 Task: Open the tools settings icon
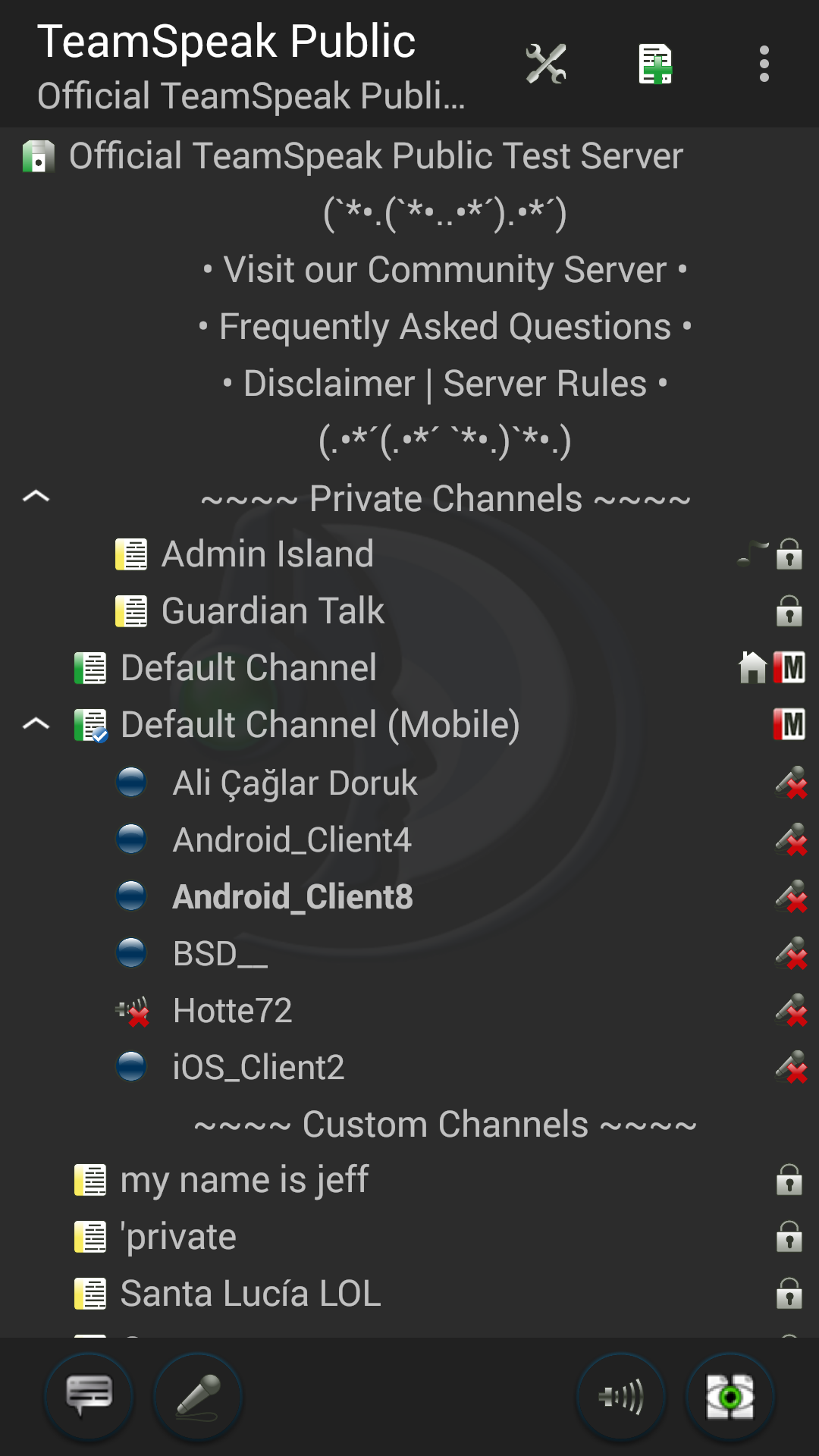[x=546, y=64]
